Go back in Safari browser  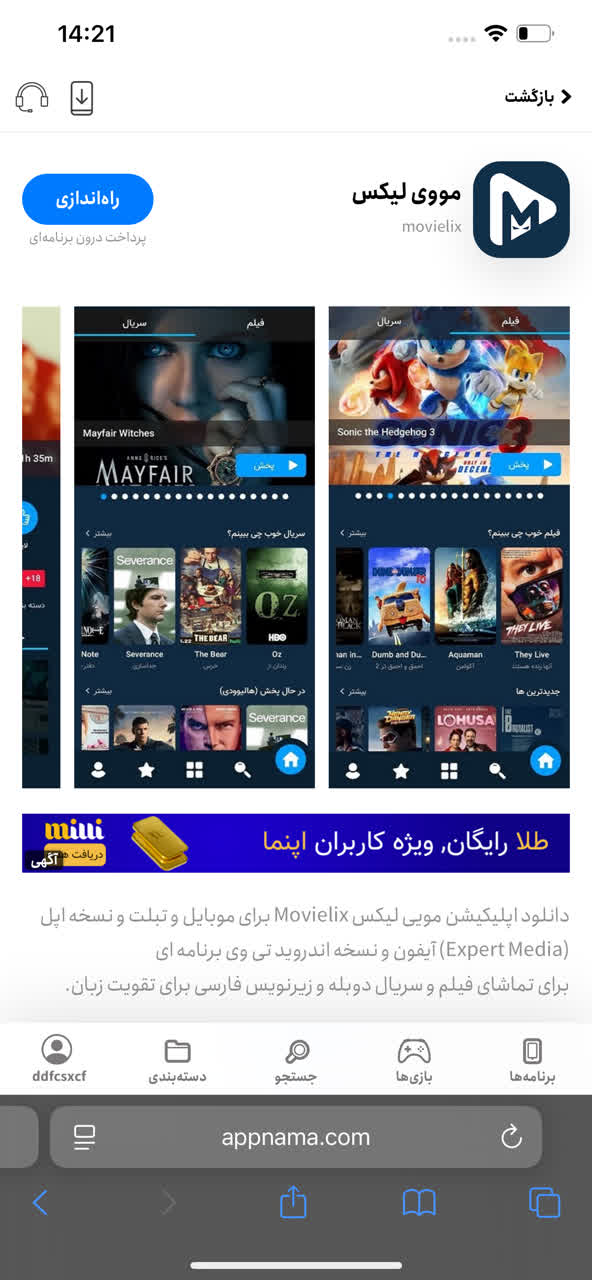pyautogui.click(x=40, y=1202)
